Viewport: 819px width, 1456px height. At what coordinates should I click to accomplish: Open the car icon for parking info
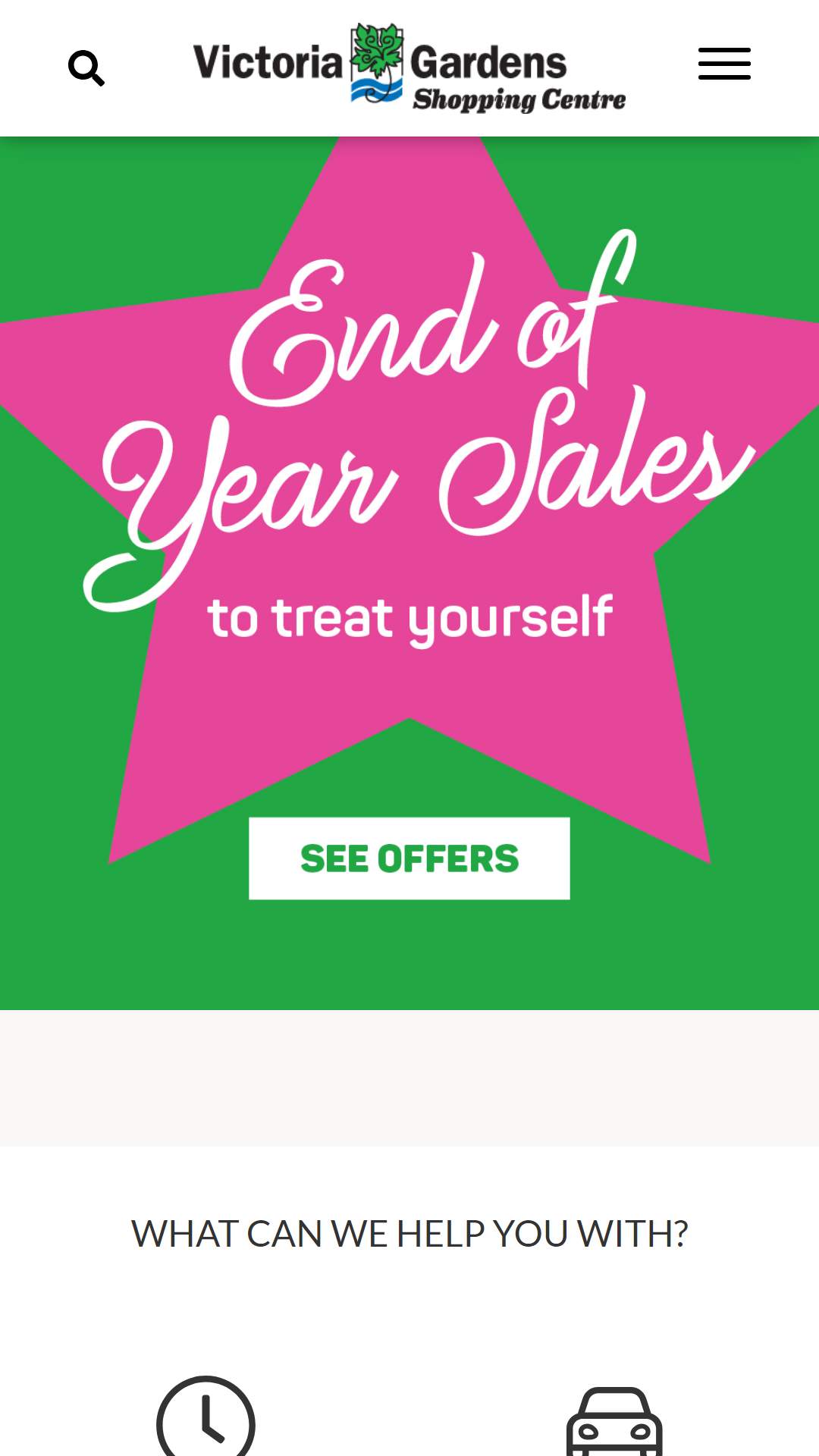[x=614, y=1422]
